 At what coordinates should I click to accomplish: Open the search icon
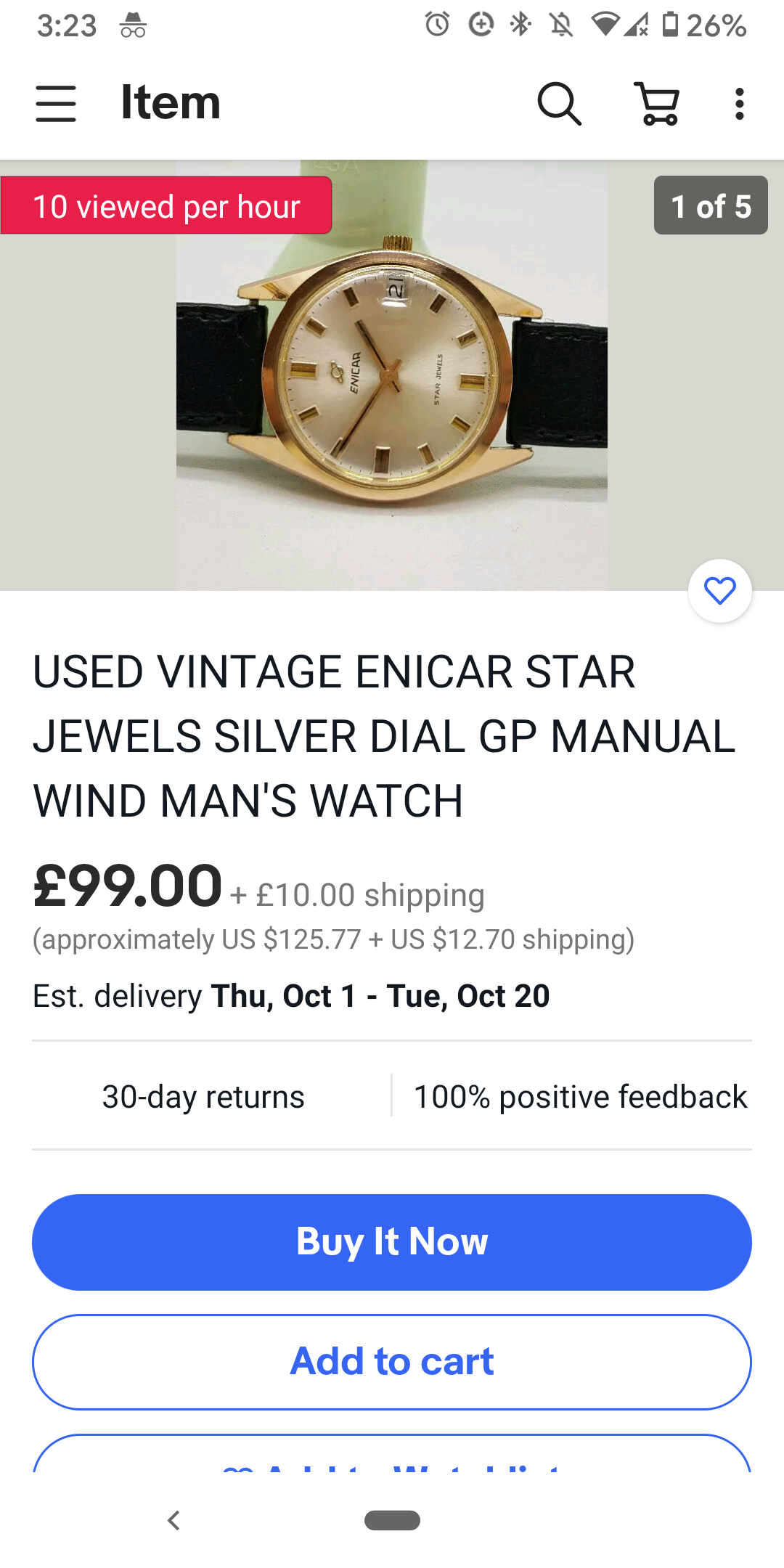559,104
